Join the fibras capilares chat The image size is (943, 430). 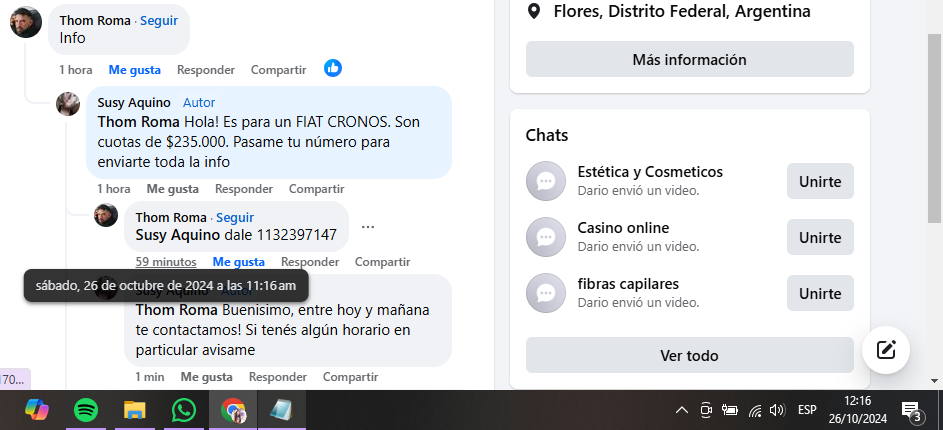coord(819,294)
